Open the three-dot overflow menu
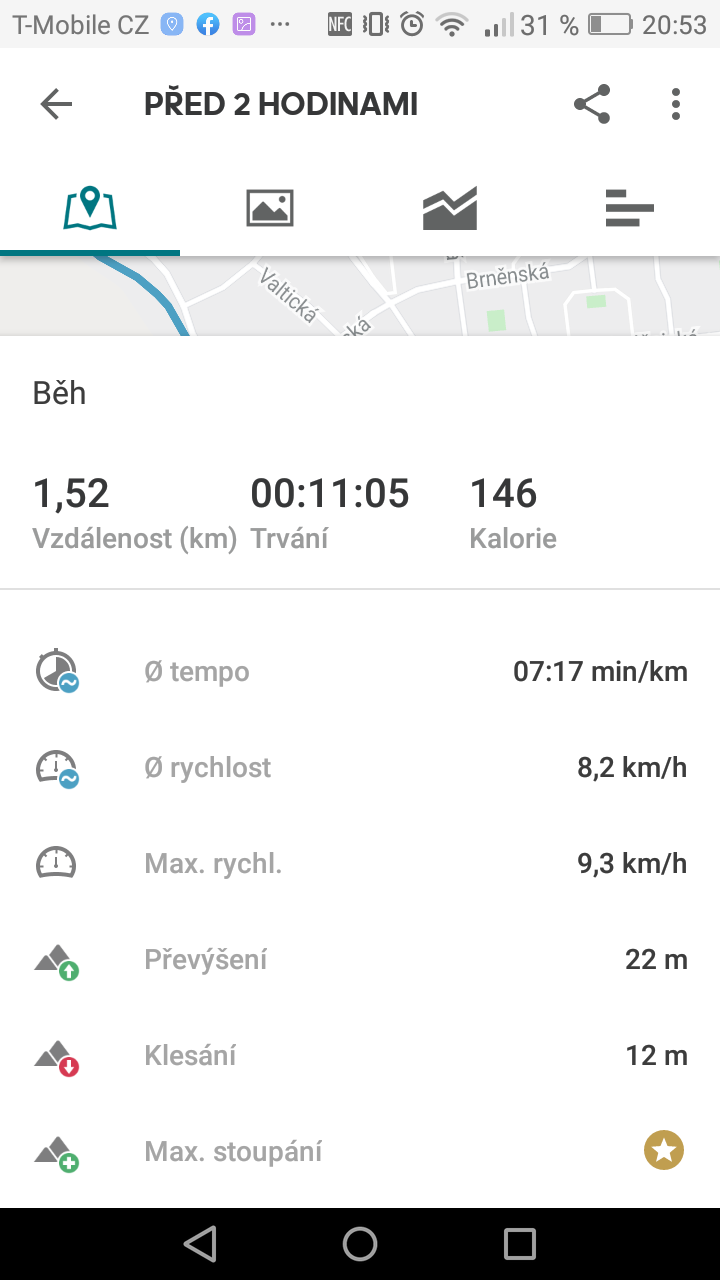This screenshot has width=720, height=1280. (676, 104)
